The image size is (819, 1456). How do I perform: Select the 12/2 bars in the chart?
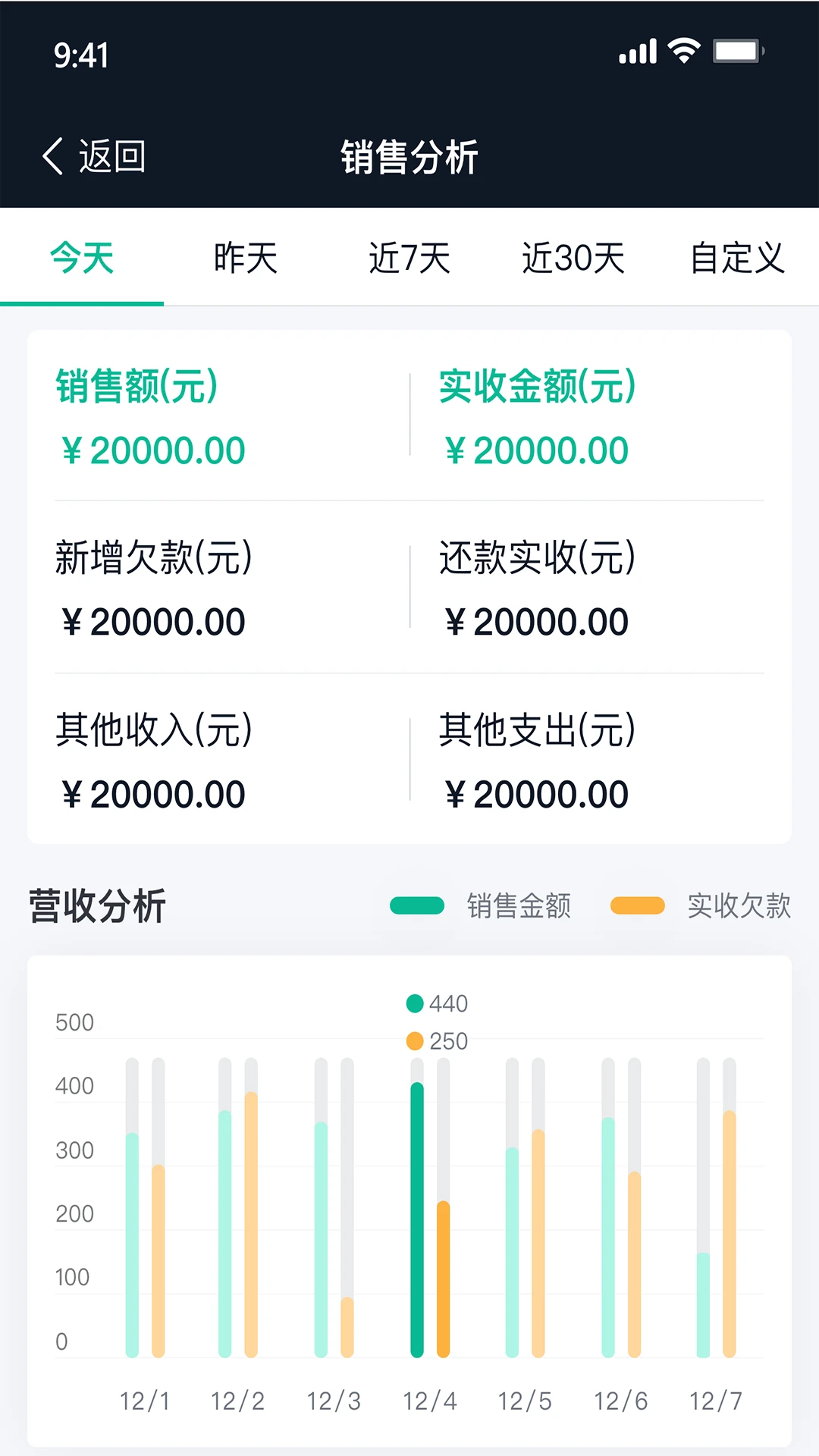coord(238,1207)
